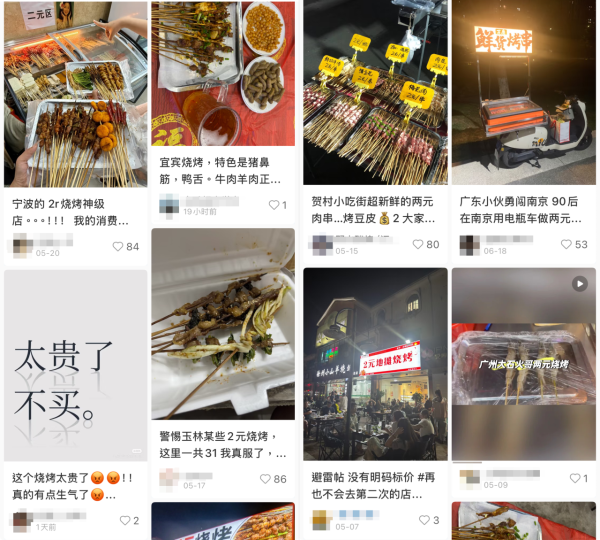Like the 避雷帖 post with 3 likes
This screenshot has height=540, width=600.
(425, 520)
